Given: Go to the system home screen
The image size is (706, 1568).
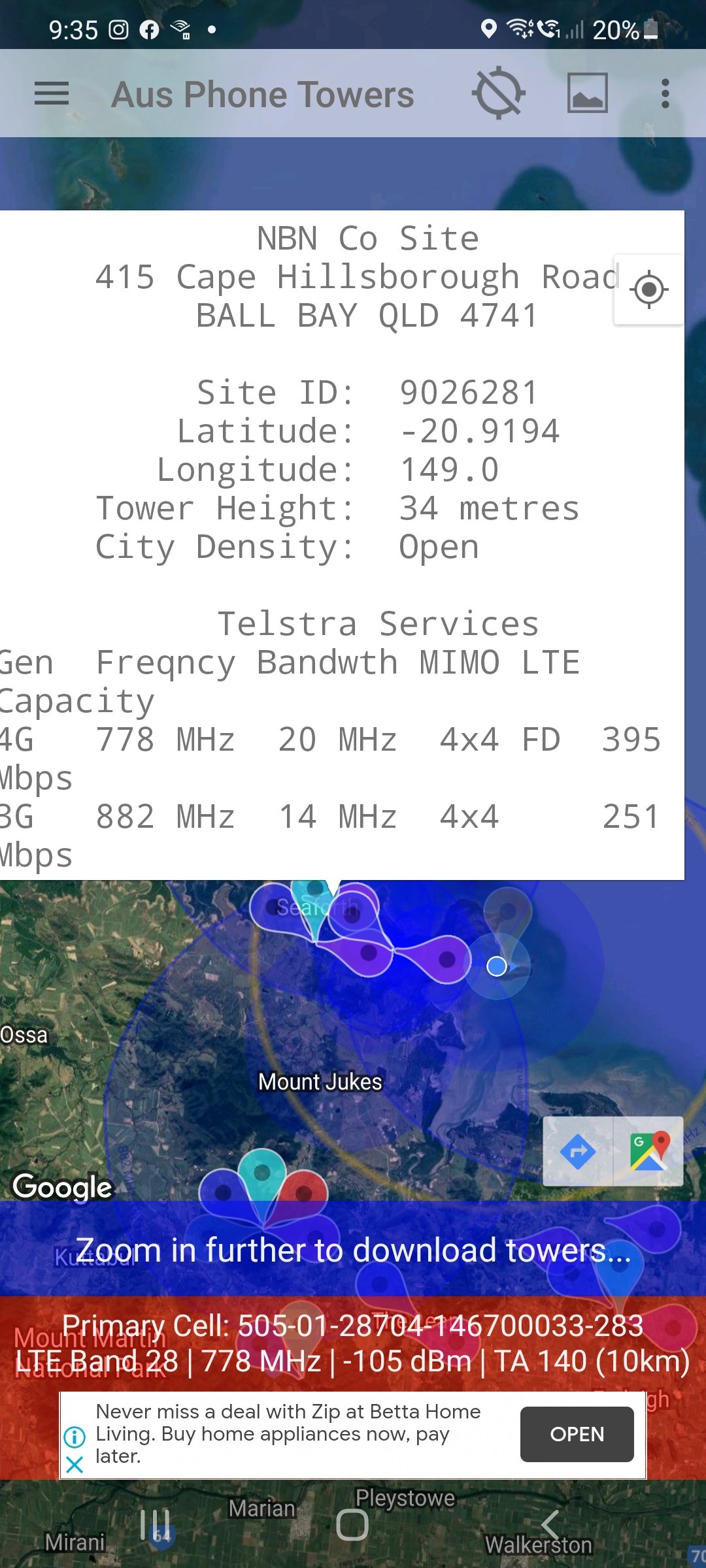Looking at the screenshot, I should coord(352,1526).
